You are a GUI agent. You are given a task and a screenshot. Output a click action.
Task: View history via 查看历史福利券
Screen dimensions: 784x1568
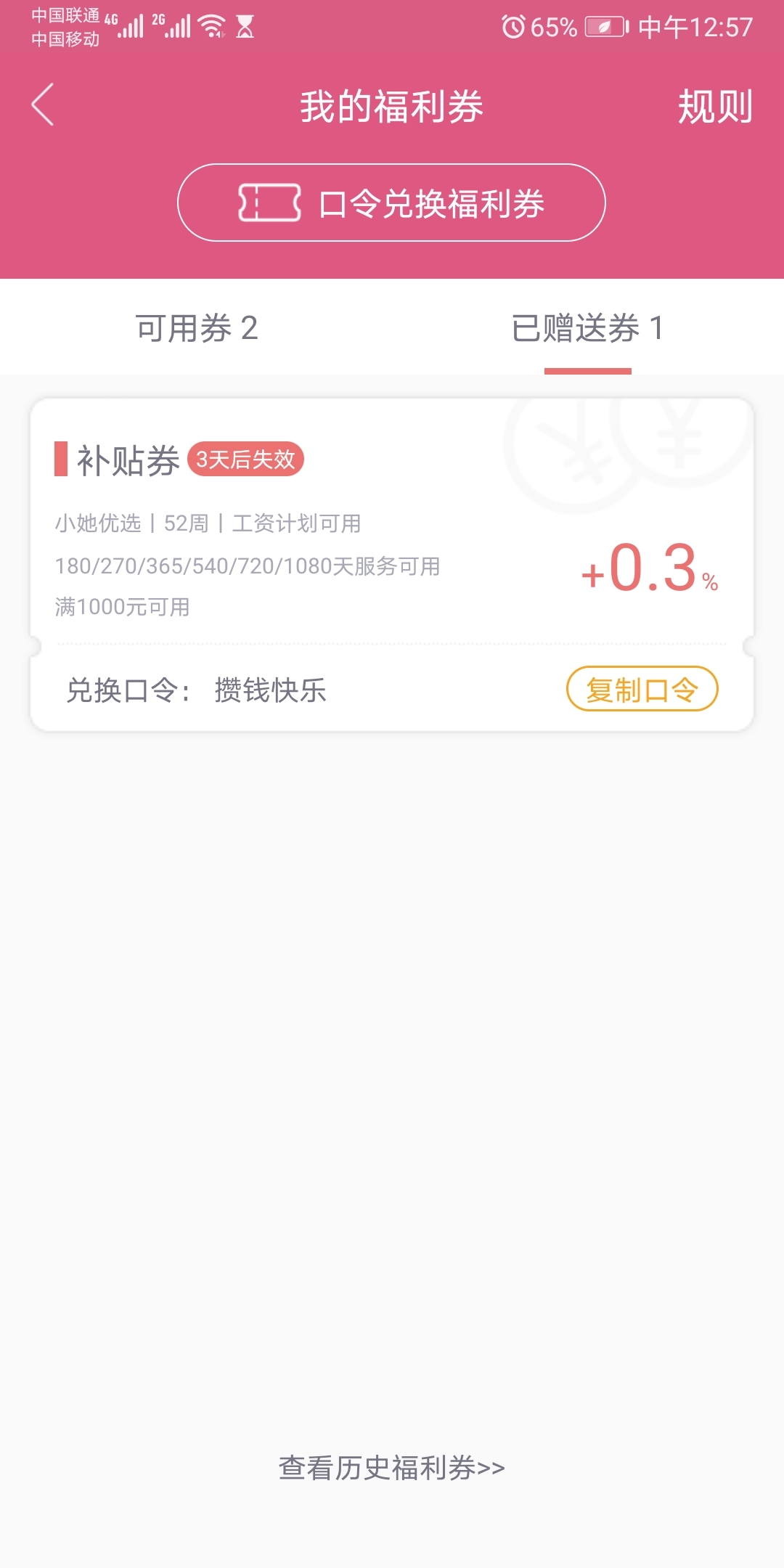pos(392,1467)
